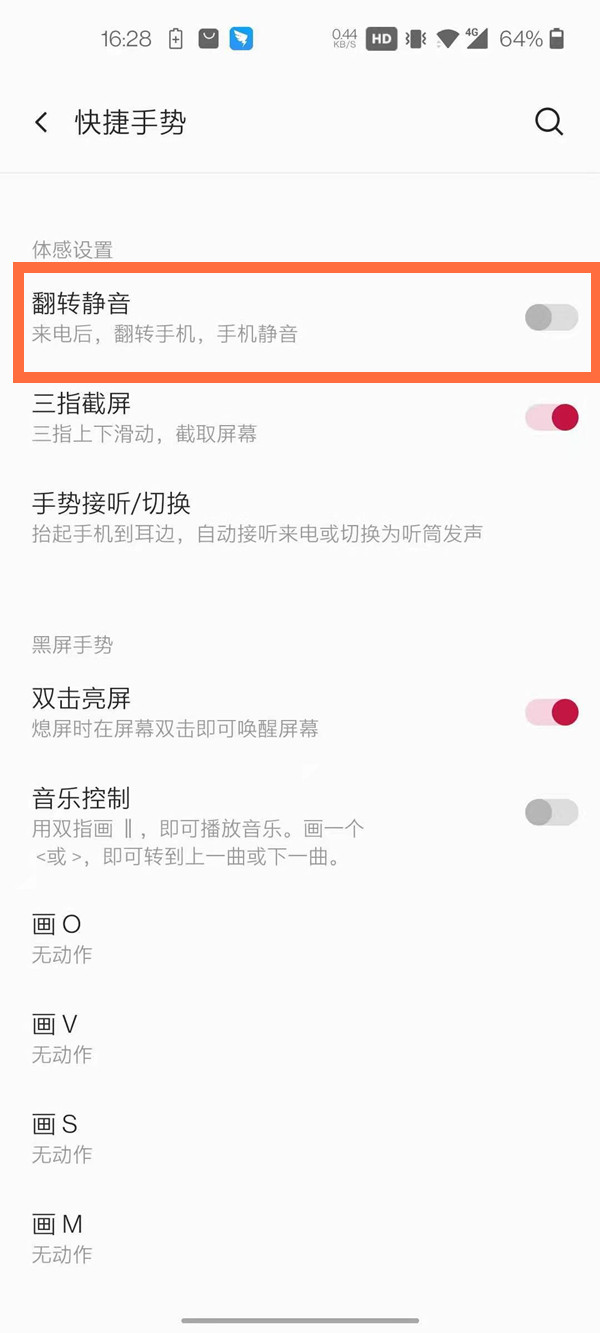Turn on the 音乐控制 switch
The width and height of the screenshot is (600, 1333).
(x=551, y=812)
